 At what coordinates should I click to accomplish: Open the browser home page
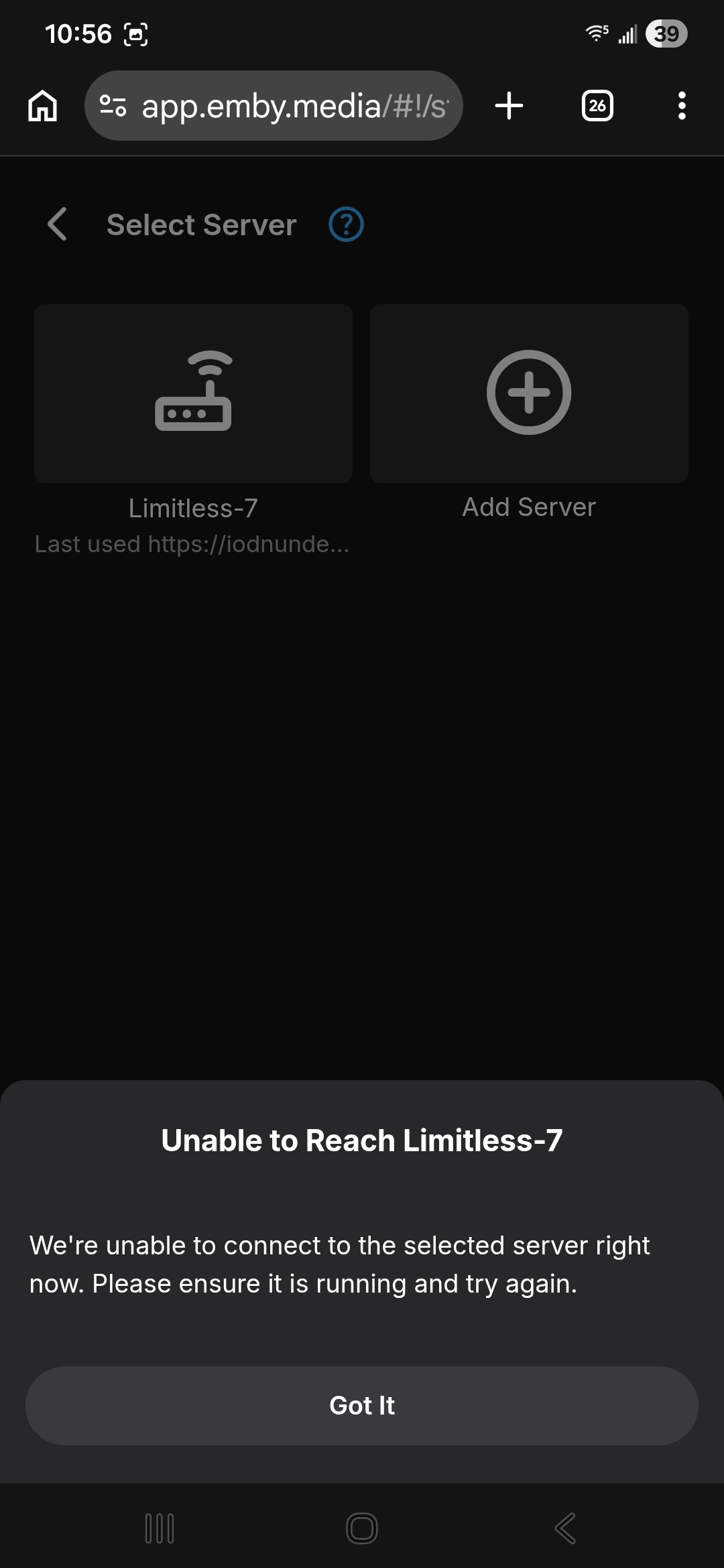point(43,106)
